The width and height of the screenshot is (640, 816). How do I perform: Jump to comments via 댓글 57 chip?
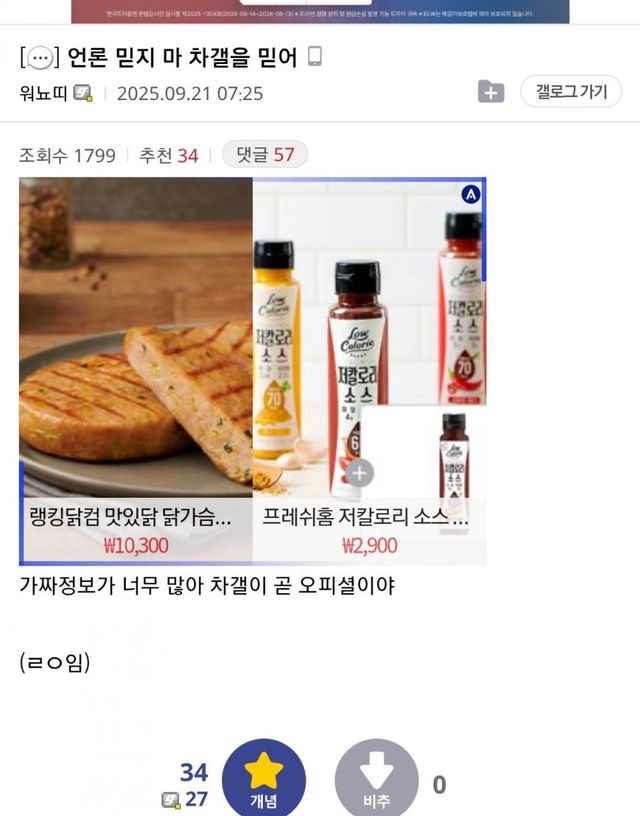click(264, 154)
